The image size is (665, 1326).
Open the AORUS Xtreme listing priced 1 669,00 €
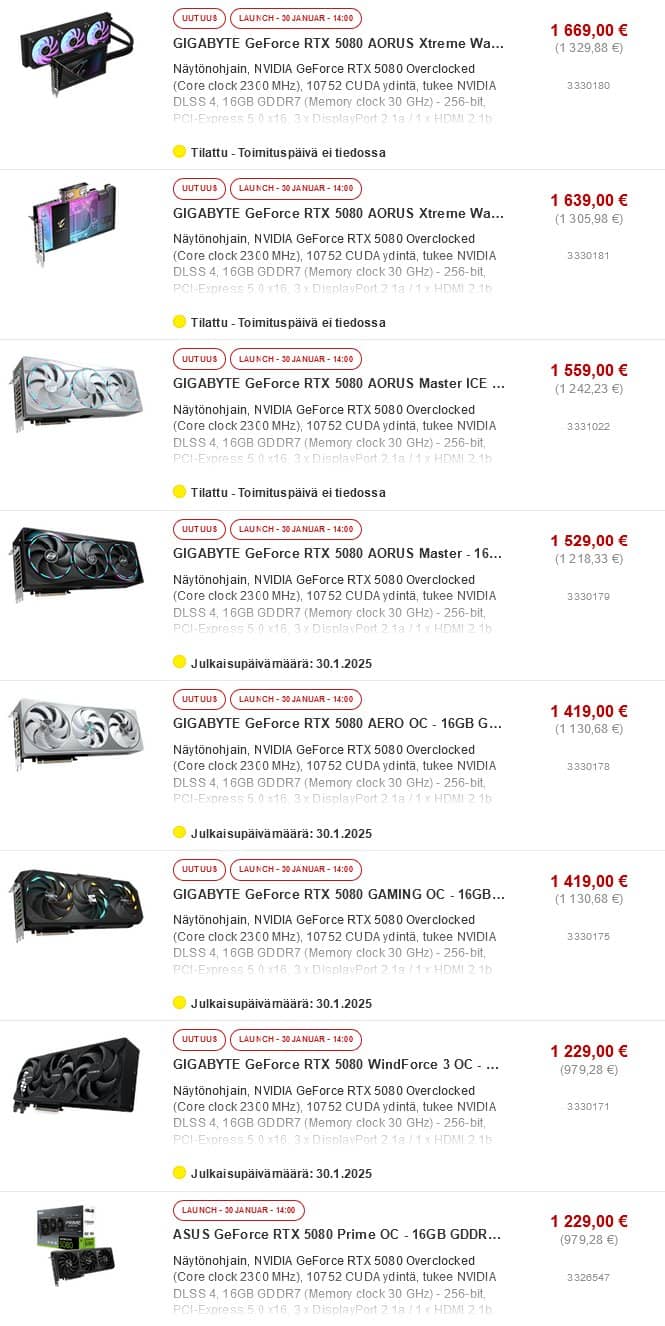click(338, 44)
